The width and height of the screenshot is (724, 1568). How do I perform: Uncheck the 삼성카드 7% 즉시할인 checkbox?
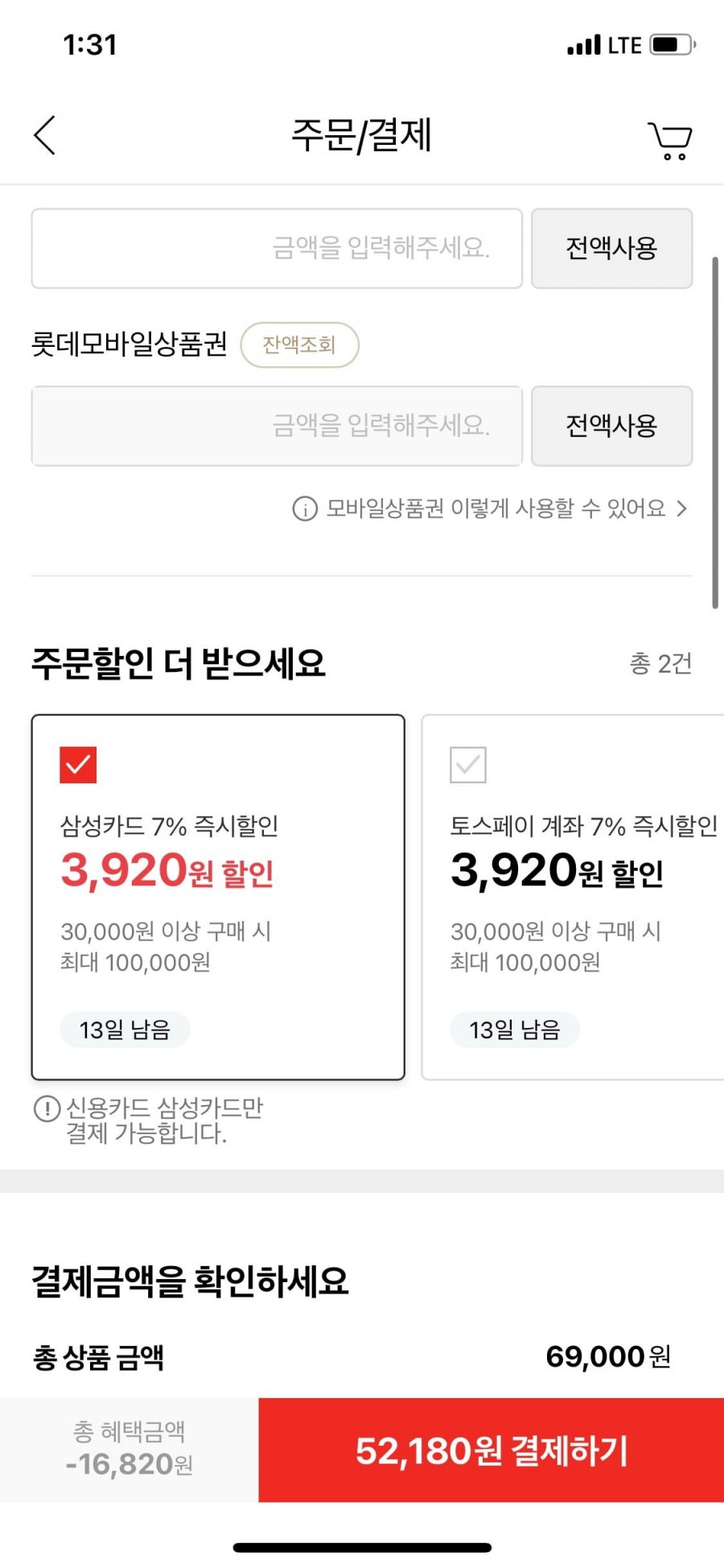pos(78,765)
